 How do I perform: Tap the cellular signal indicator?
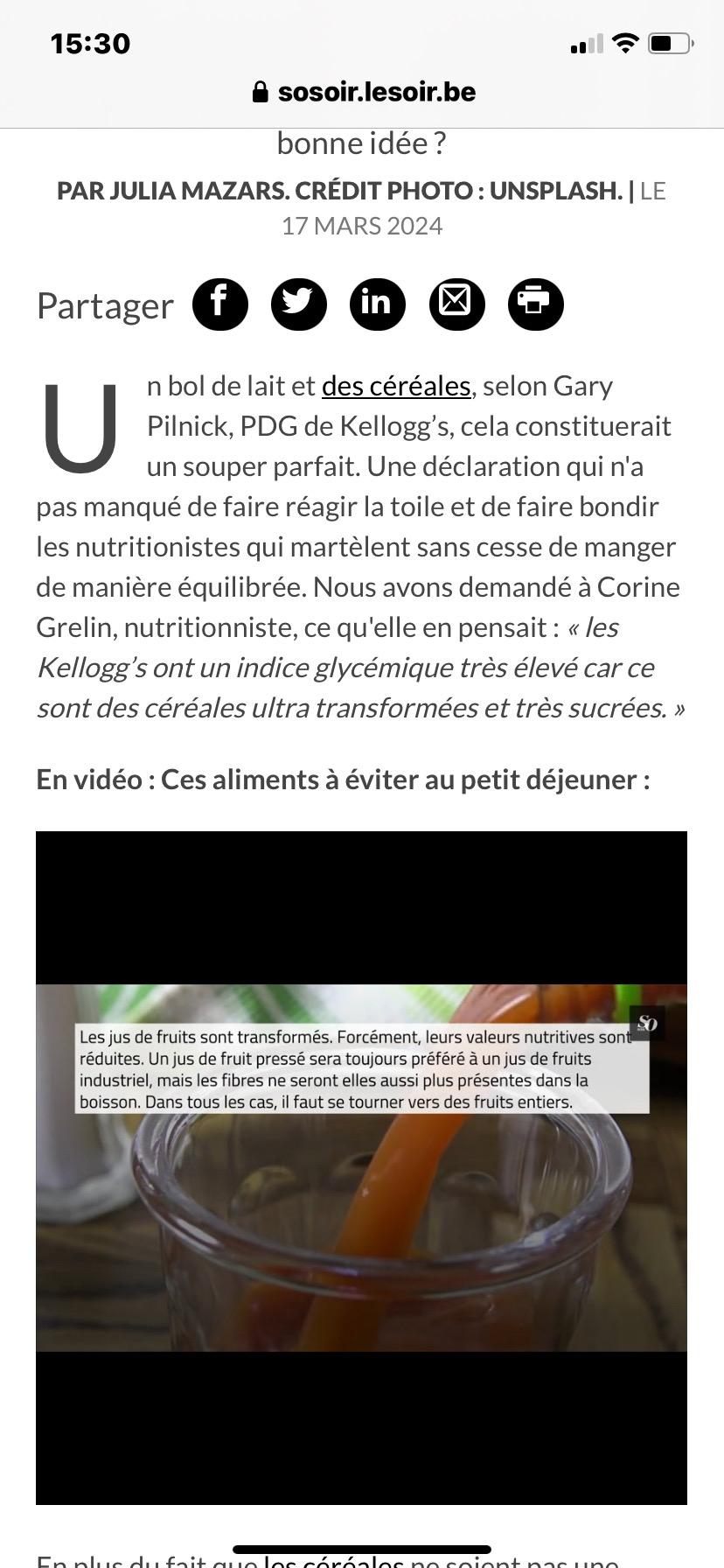coord(587,42)
